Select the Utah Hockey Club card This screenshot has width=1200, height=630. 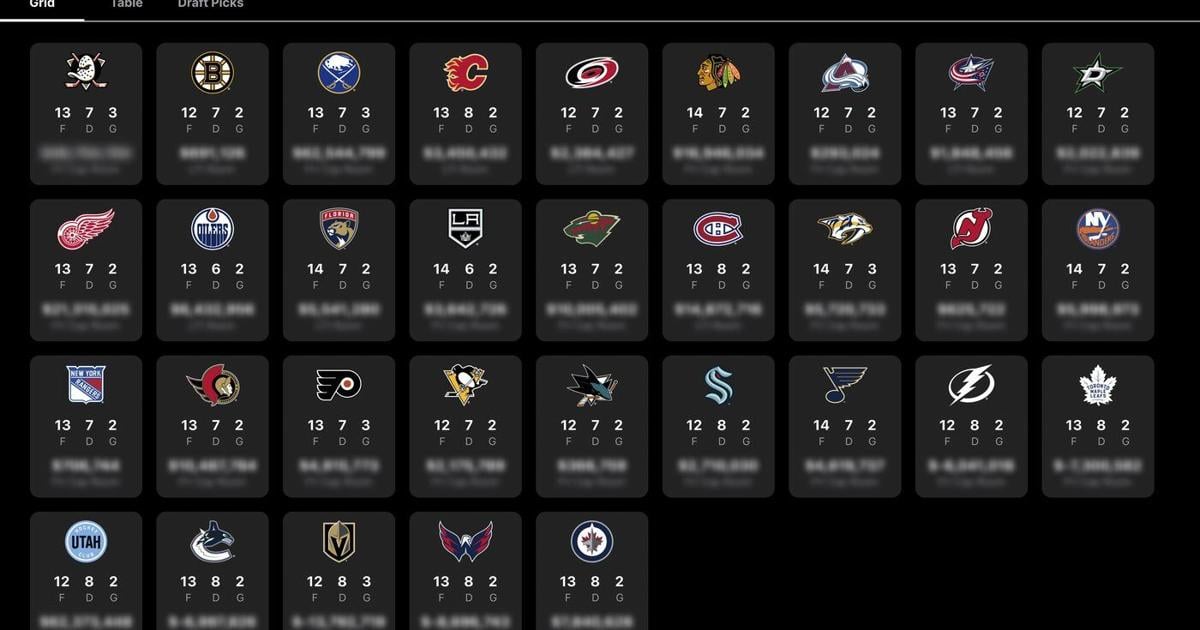(86, 570)
